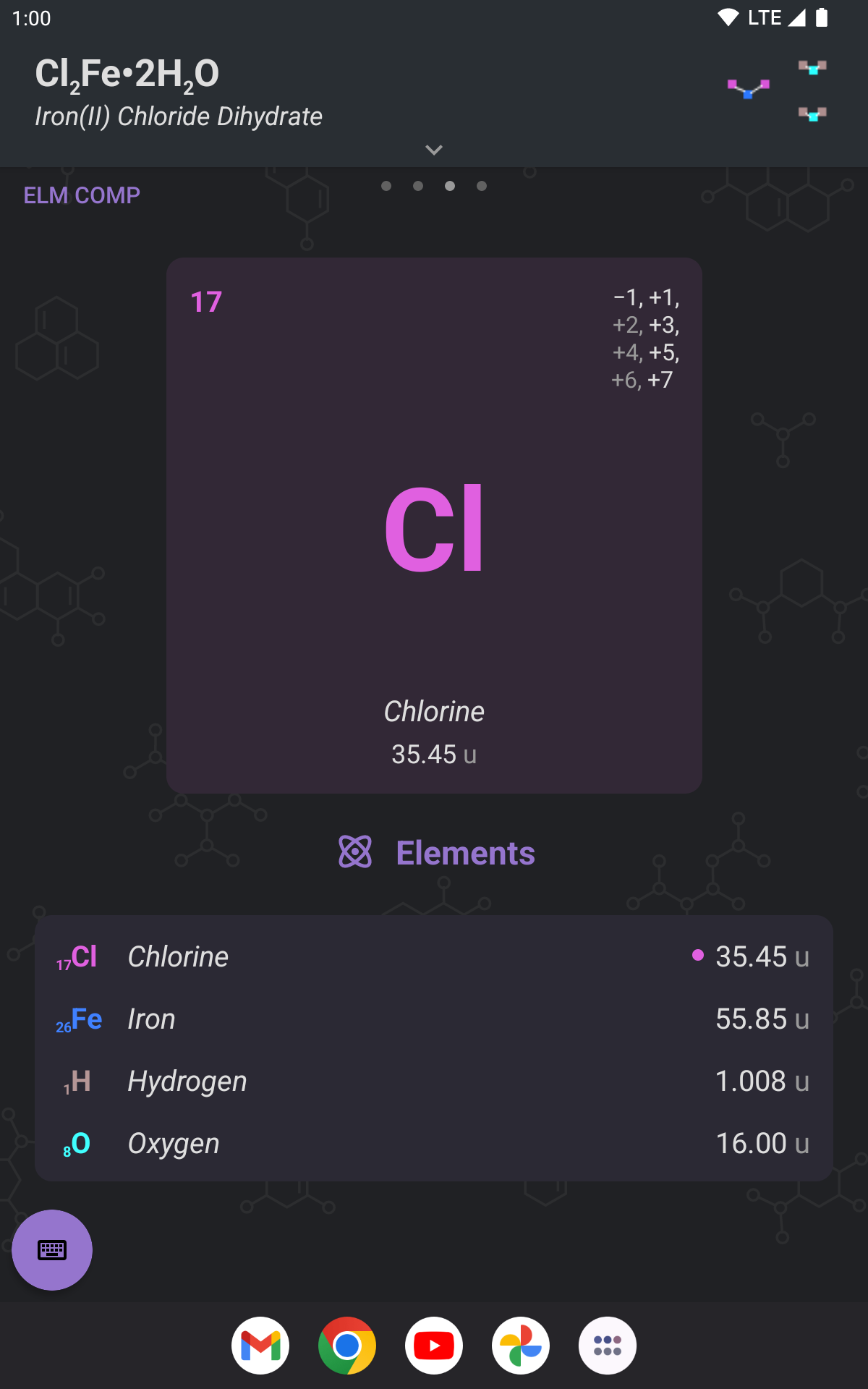Open the YouTube app
This screenshot has width=868, height=1389.
click(434, 1346)
